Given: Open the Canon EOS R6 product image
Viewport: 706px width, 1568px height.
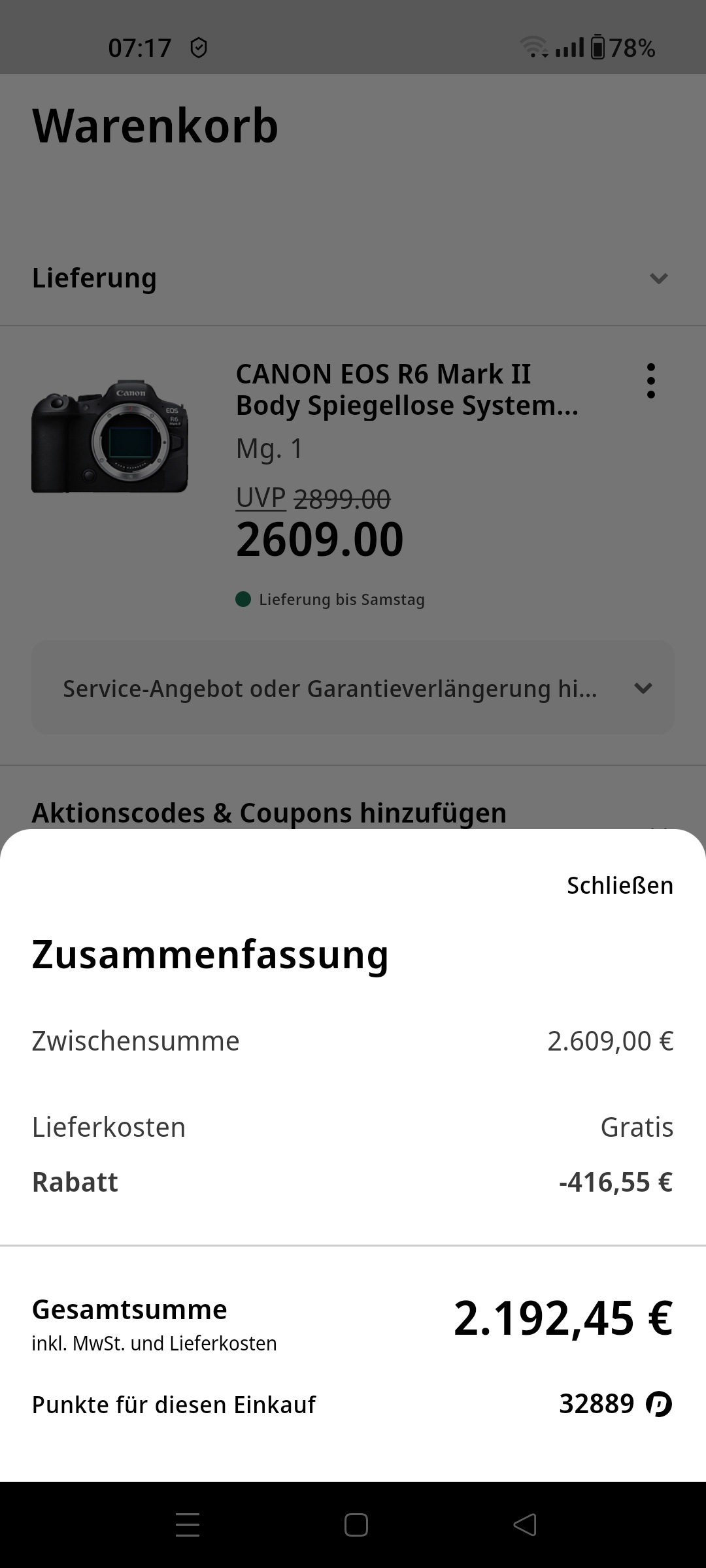Looking at the screenshot, I should [x=110, y=436].
